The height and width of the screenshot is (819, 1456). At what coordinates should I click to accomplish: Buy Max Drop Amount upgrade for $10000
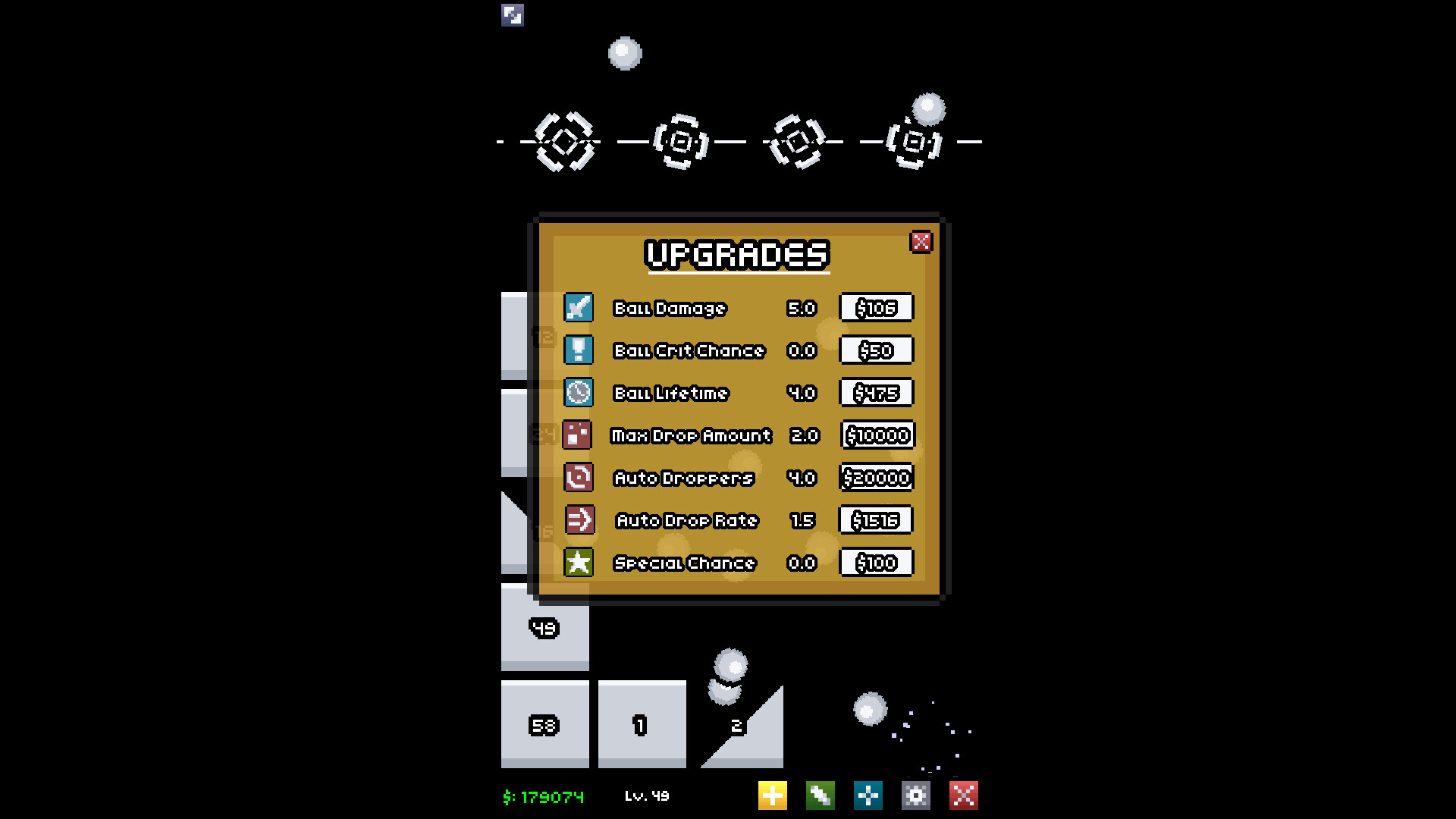(x=877, y=435)
